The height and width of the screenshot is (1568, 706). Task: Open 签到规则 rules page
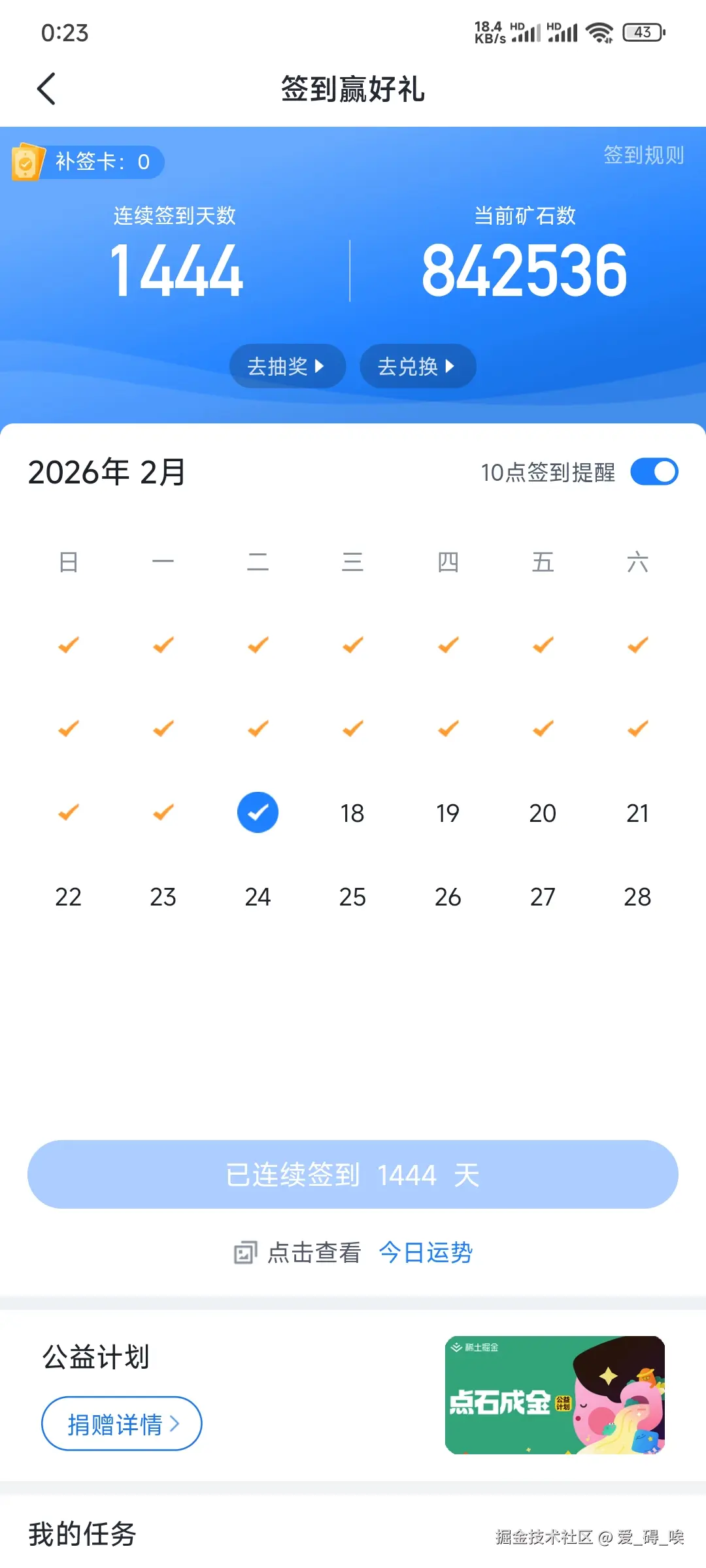(x=643, y=155)
